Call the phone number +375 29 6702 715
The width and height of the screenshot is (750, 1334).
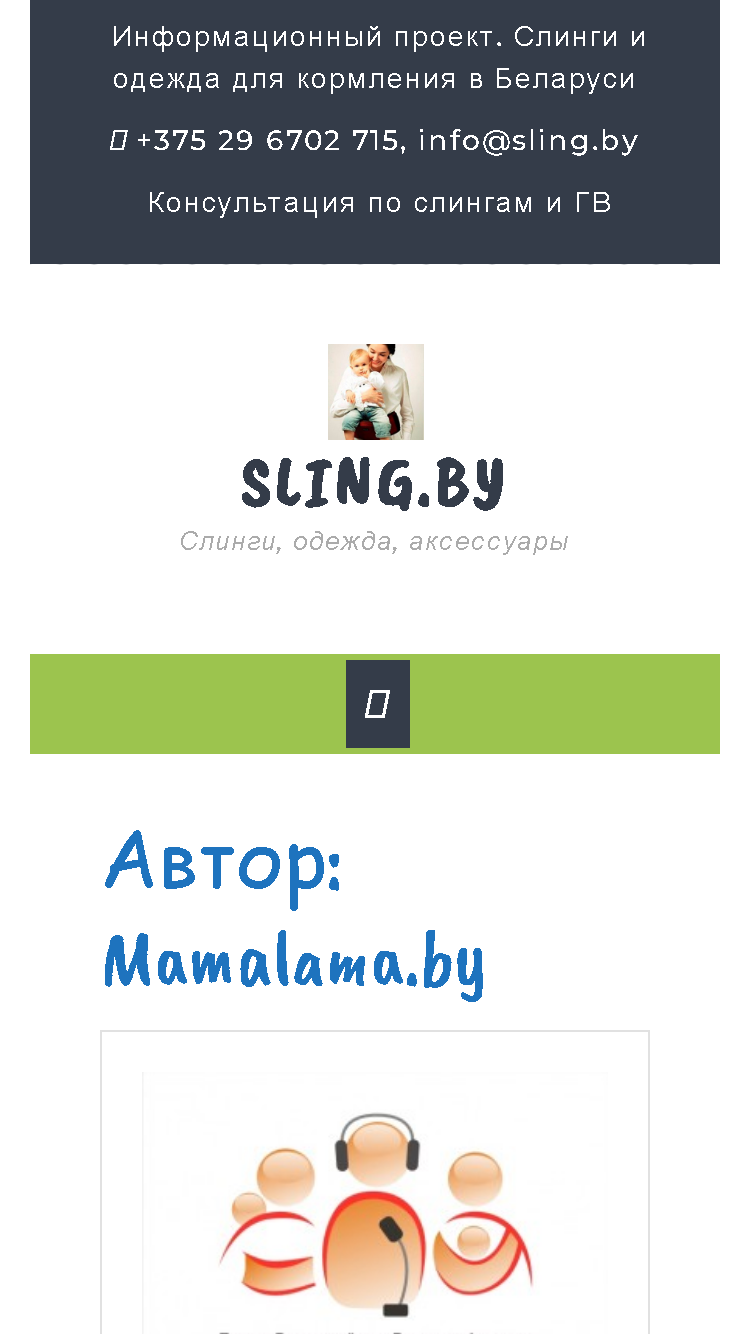[267, 141]
